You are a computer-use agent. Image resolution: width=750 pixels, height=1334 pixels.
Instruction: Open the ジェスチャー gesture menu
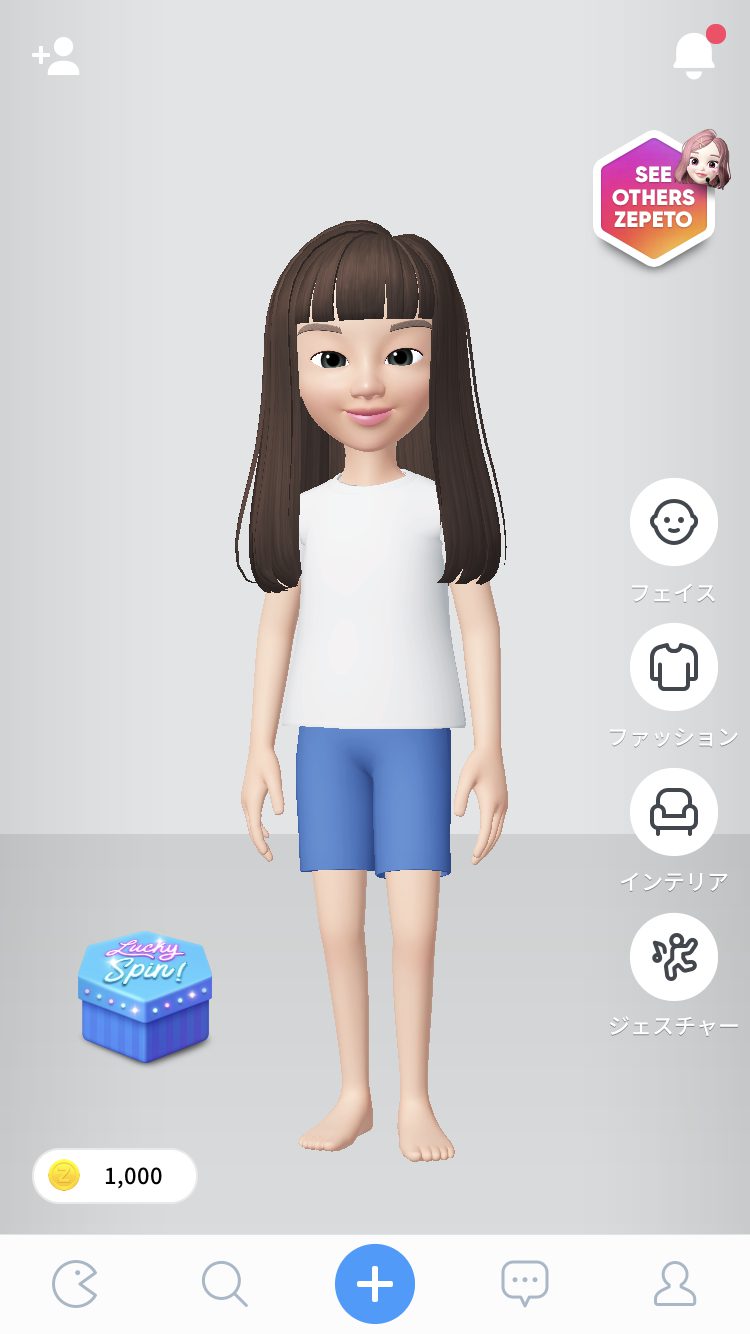coord(673,957)
